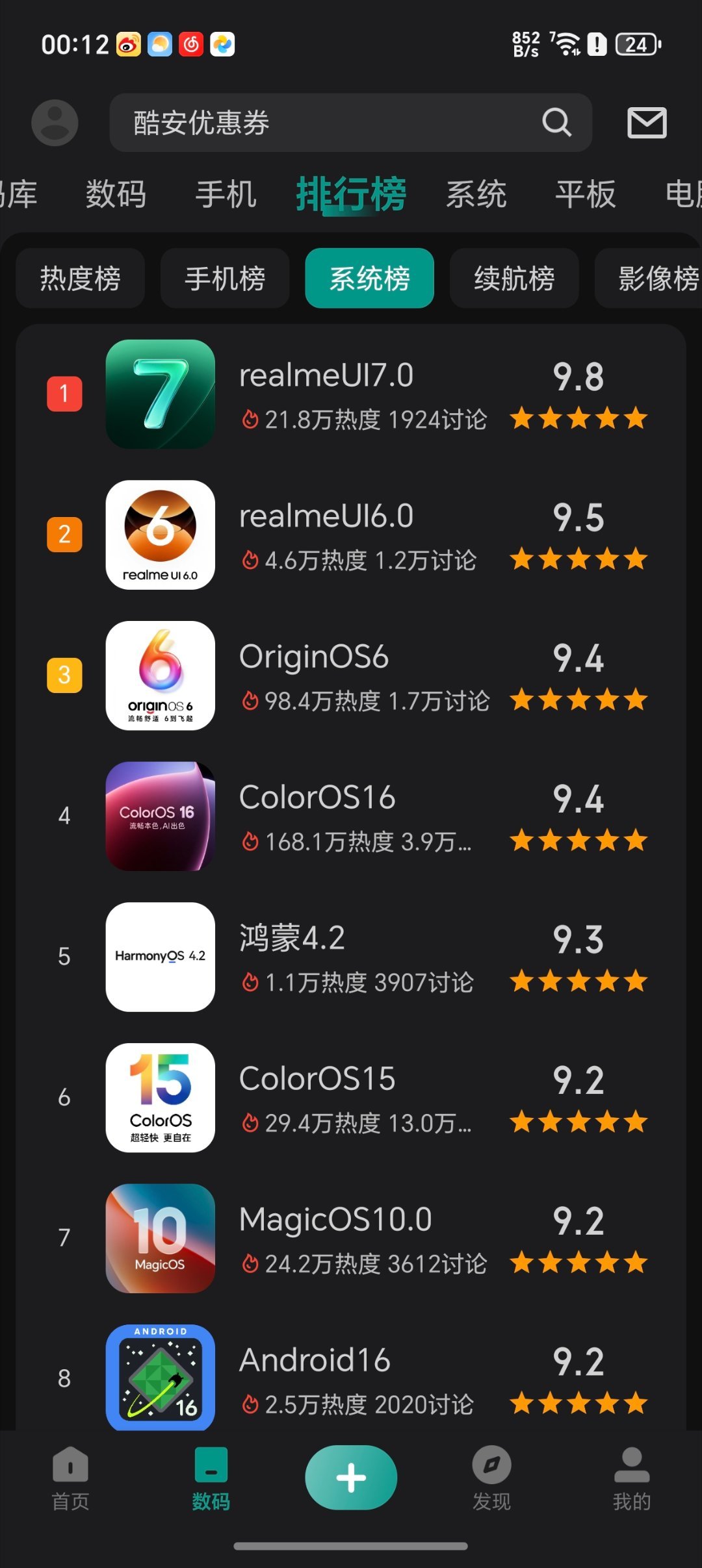Screen dimensions: 702x1568
Task: Open the profile avatar icon
Action: pyautogui.click(x=55, y=122)
